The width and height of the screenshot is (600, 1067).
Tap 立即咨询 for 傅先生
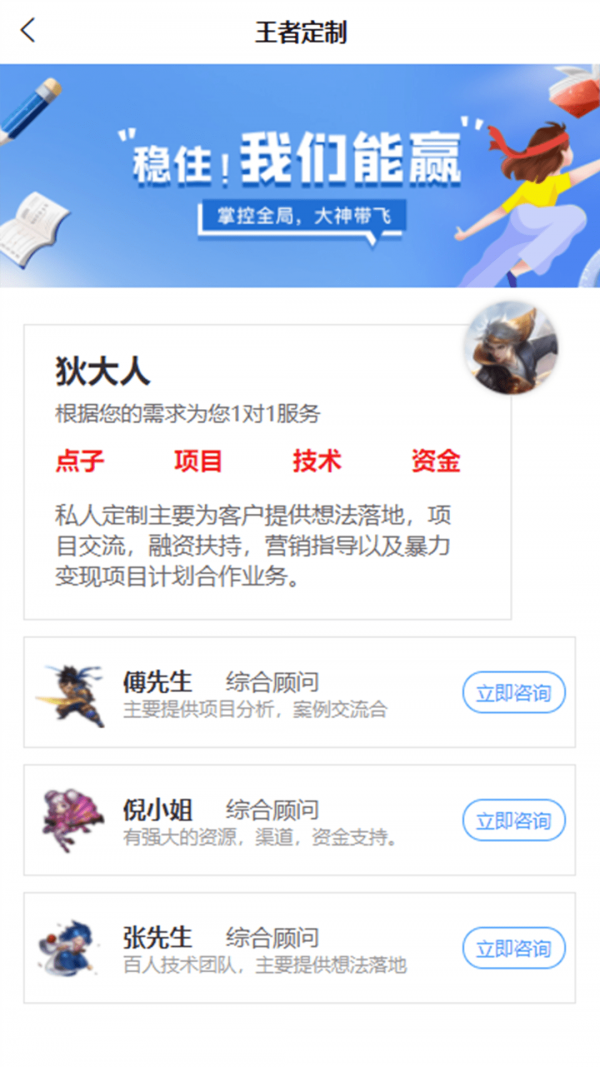coord(514,693)
